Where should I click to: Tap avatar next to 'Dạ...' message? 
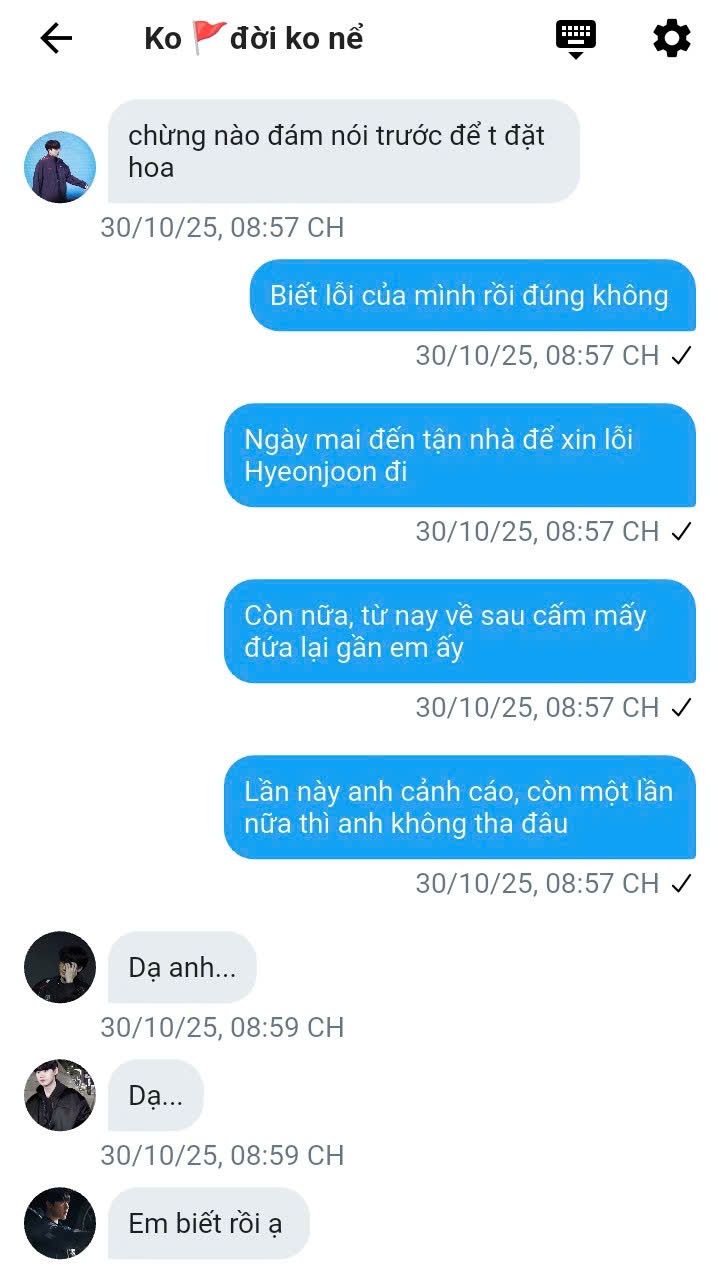60,1095
